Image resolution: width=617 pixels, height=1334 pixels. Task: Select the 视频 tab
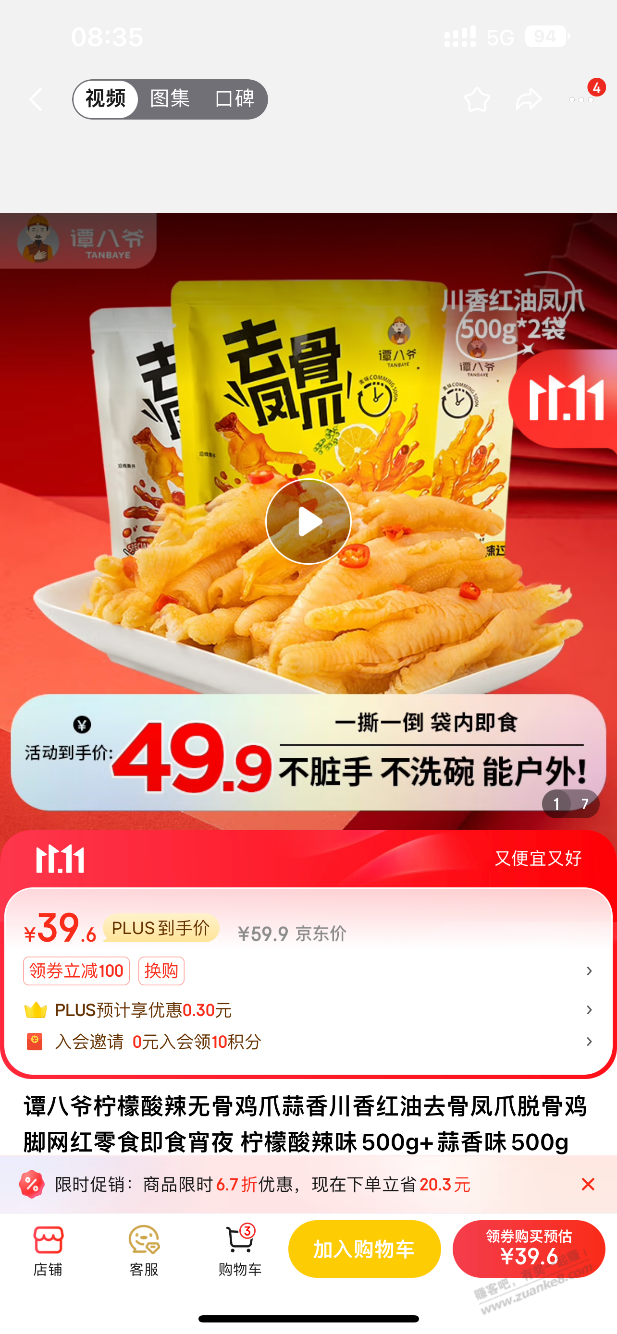[105, 99]
